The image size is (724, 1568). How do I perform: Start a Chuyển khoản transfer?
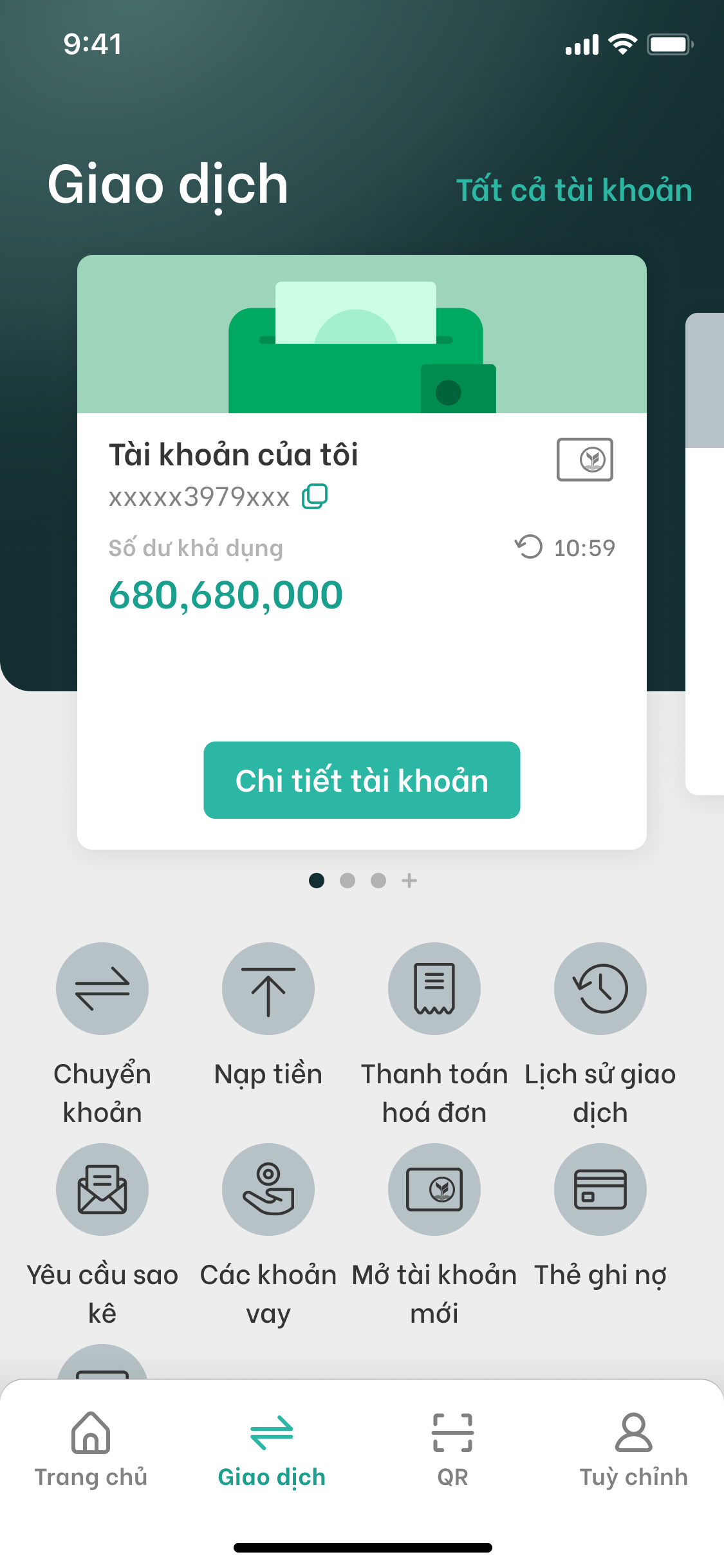102,989
